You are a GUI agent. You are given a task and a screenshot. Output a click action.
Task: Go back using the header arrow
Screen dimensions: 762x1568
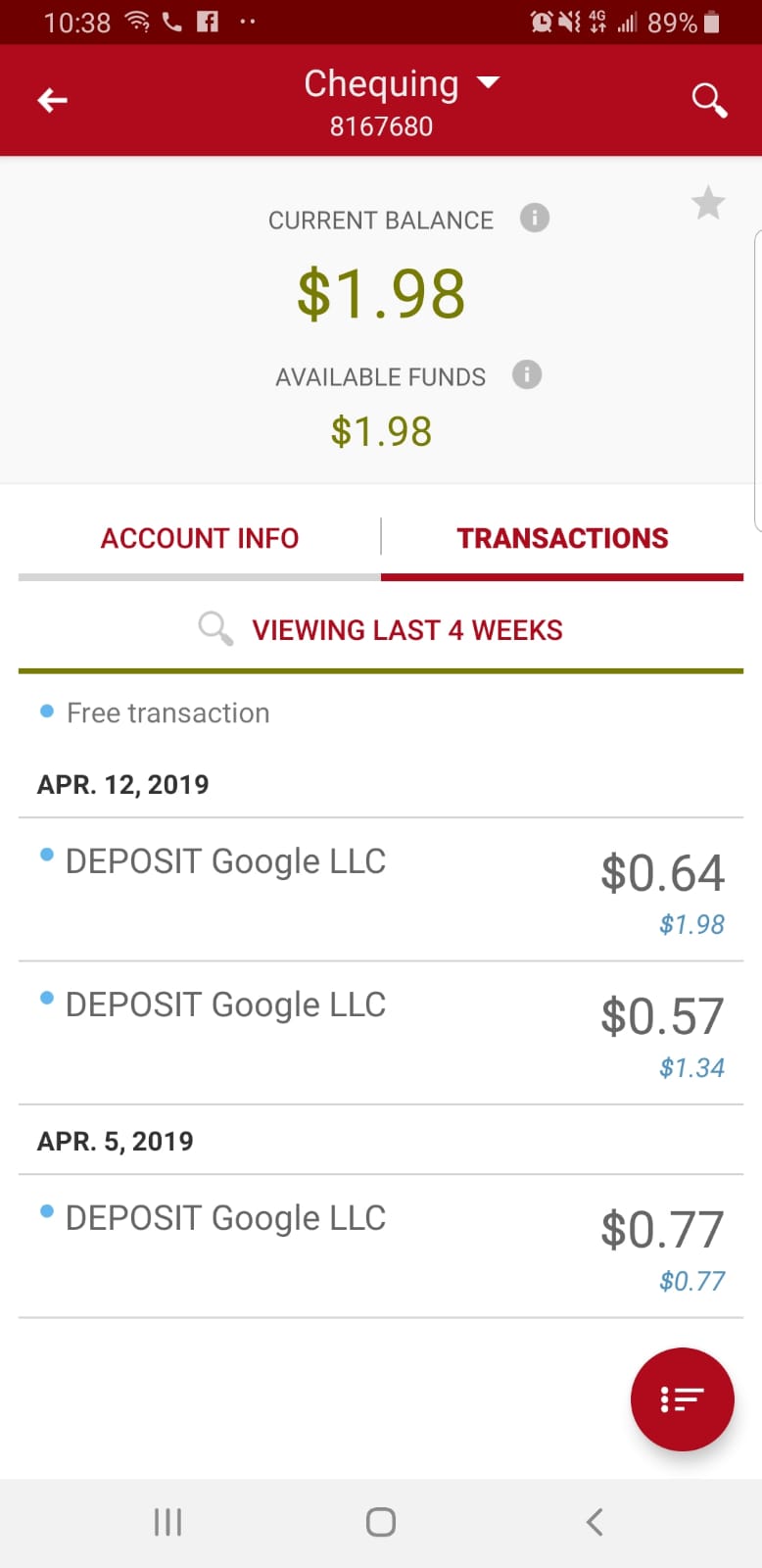pyautogui.click(x=53, y=100)
